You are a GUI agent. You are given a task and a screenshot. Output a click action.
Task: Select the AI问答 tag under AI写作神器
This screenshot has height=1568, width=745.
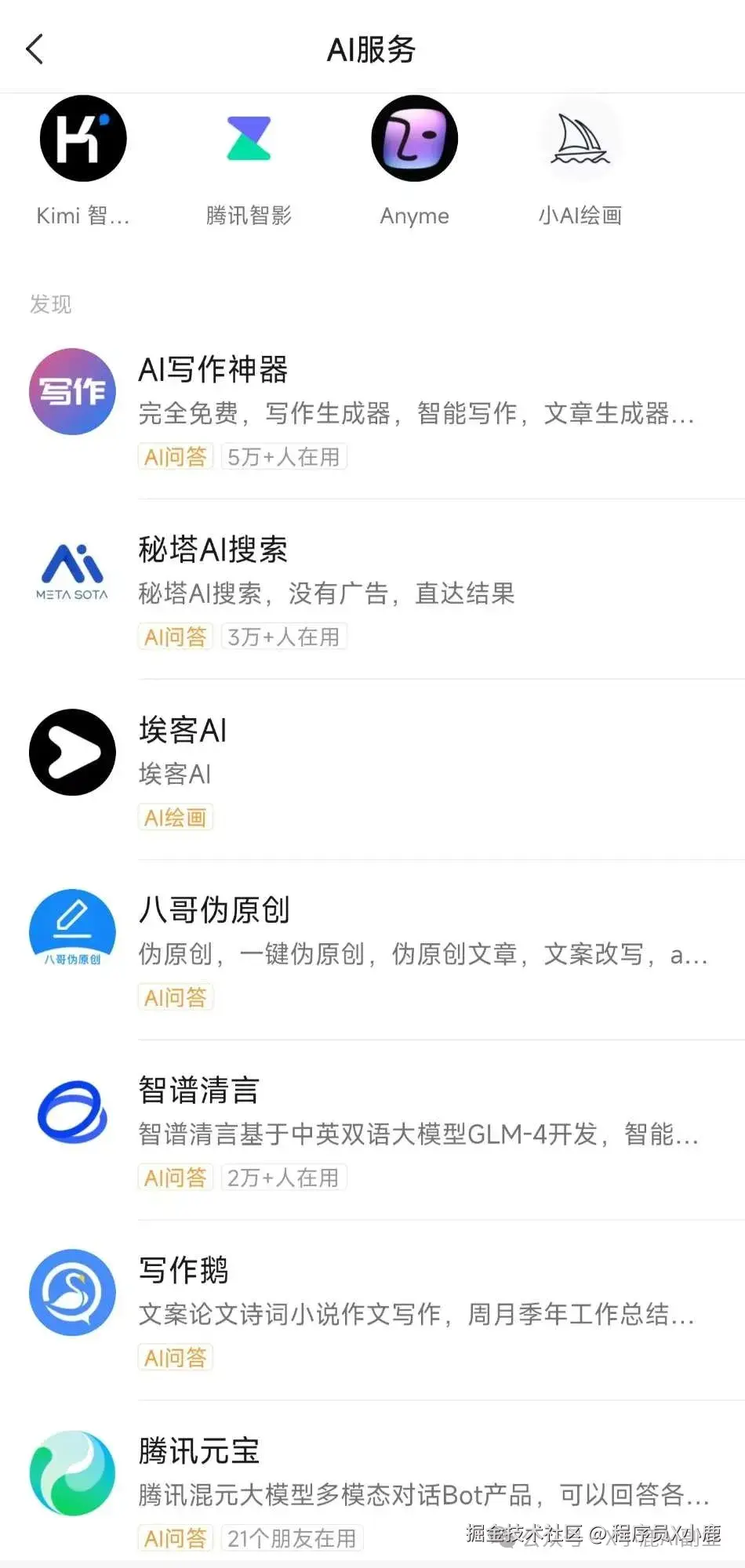click(175, 456)
